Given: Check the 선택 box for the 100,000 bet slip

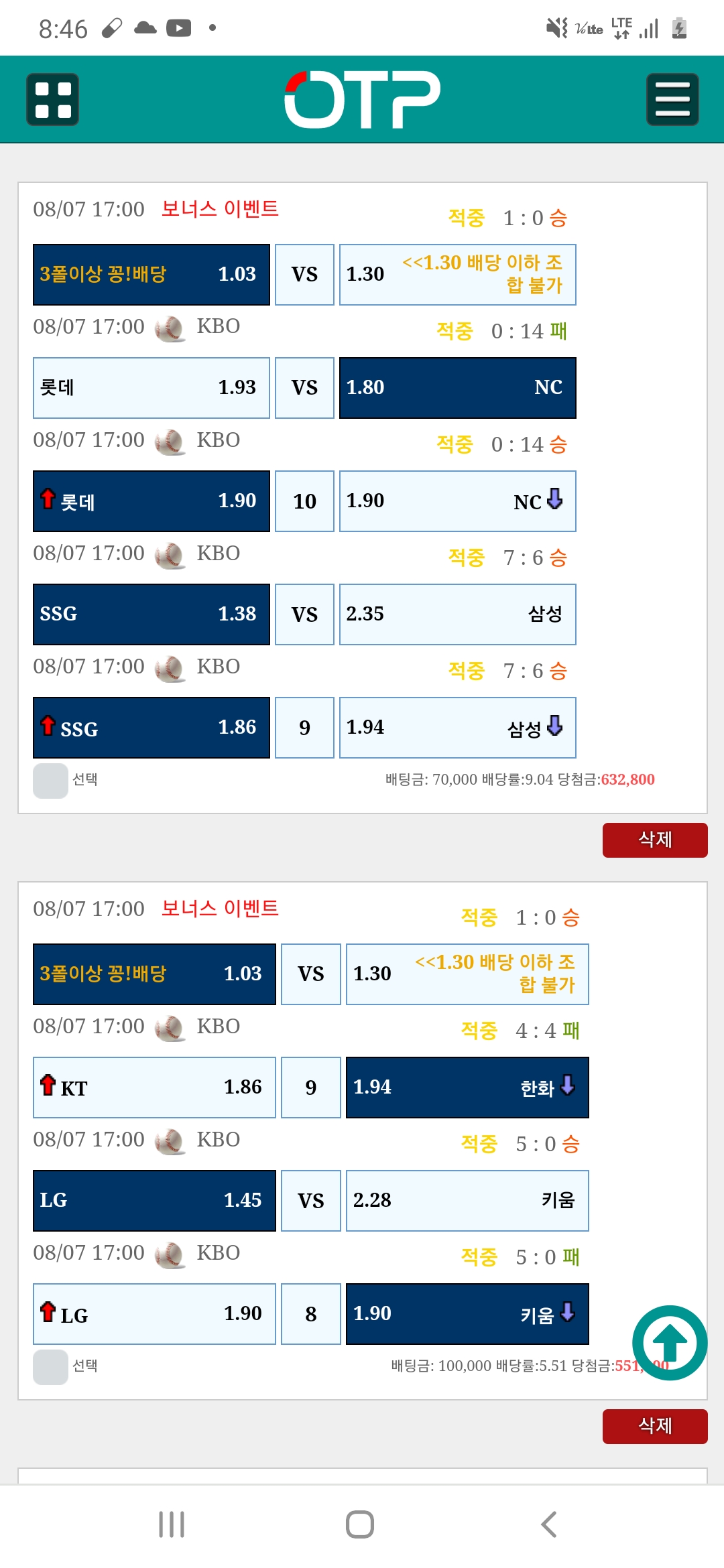Looking at the screenshot, I should pos(51,1367).
